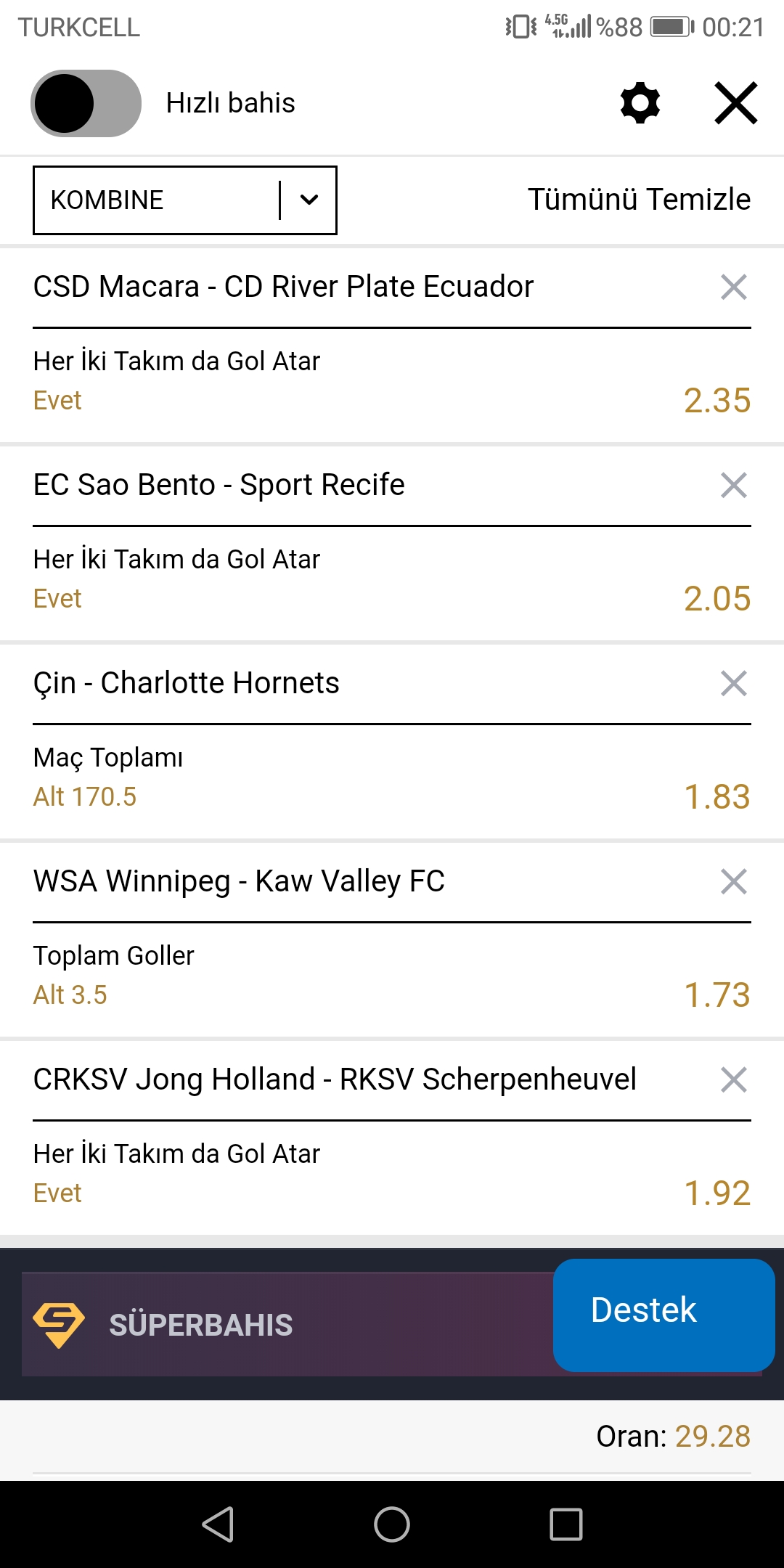Go back with the system back button
The height and width of the screenshot is (1568, 784).
pos(218,1524)
